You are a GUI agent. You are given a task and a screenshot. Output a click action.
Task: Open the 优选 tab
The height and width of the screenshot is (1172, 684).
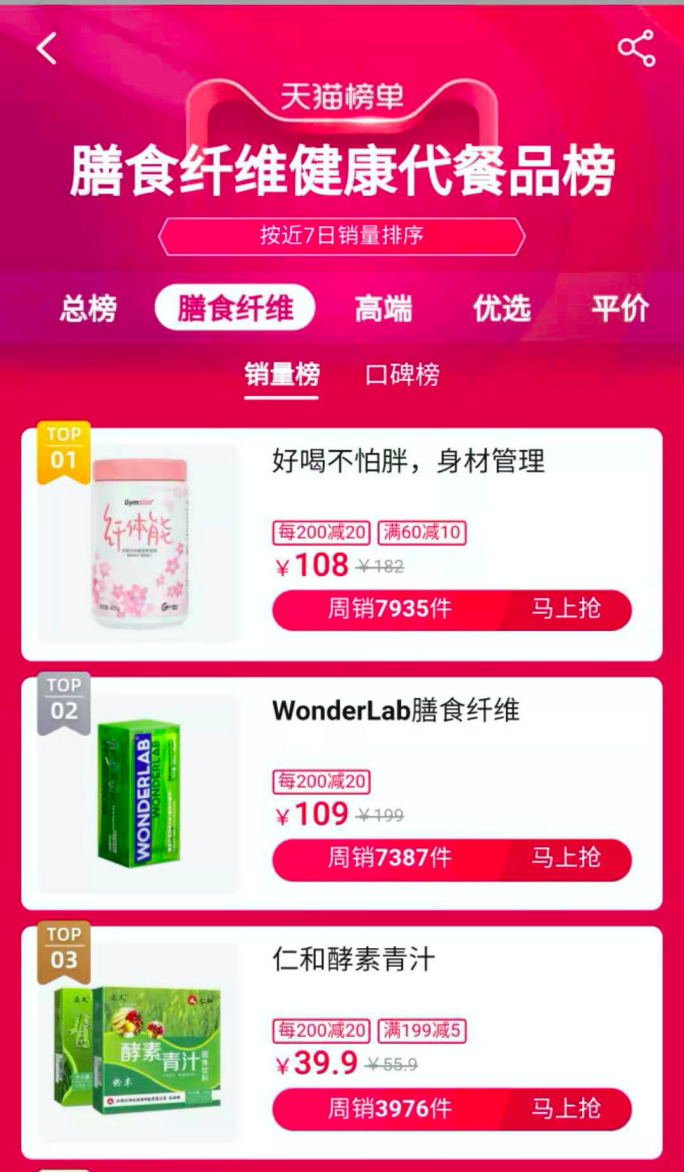501,309
